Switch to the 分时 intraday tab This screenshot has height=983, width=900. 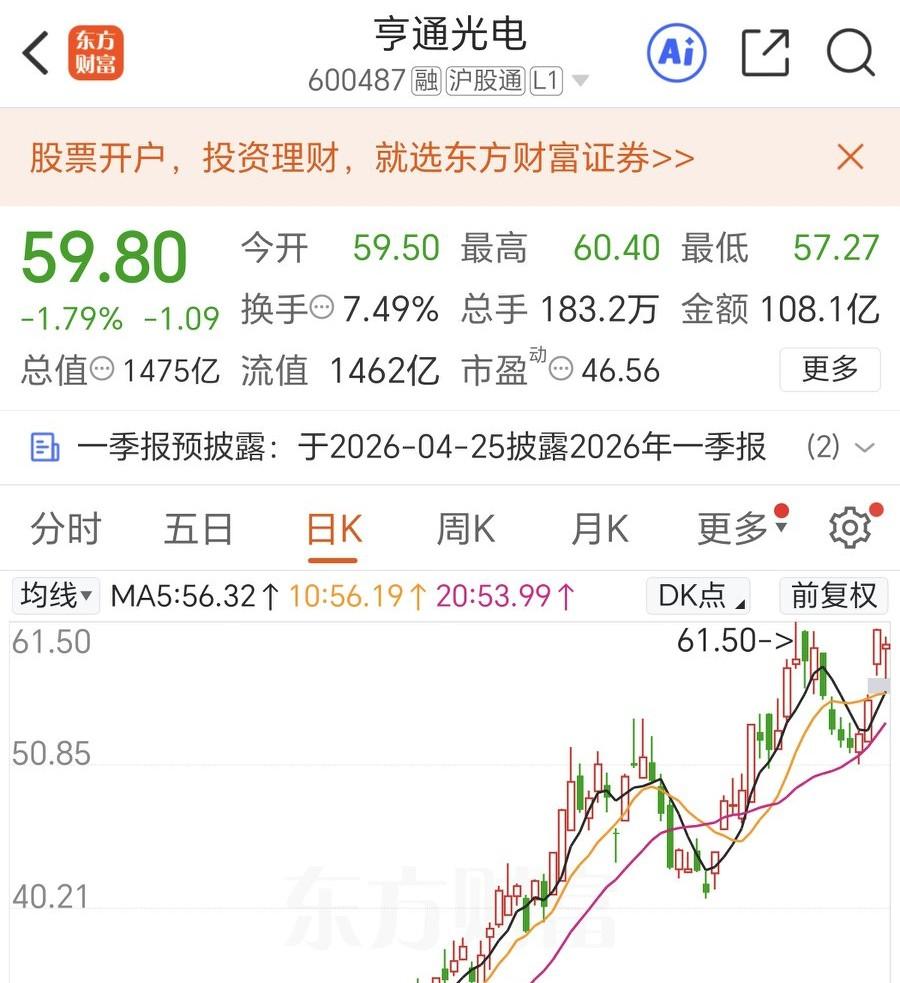[x=64, y=528]
